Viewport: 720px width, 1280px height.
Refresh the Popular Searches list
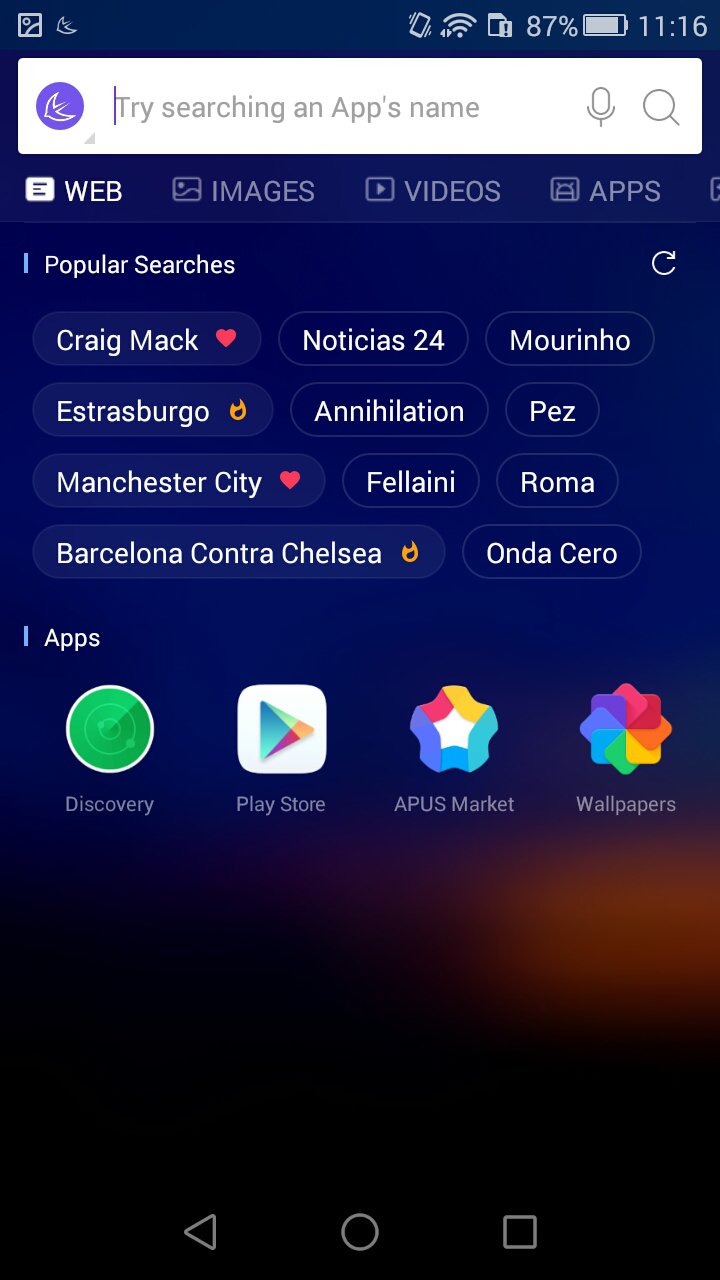662,264
